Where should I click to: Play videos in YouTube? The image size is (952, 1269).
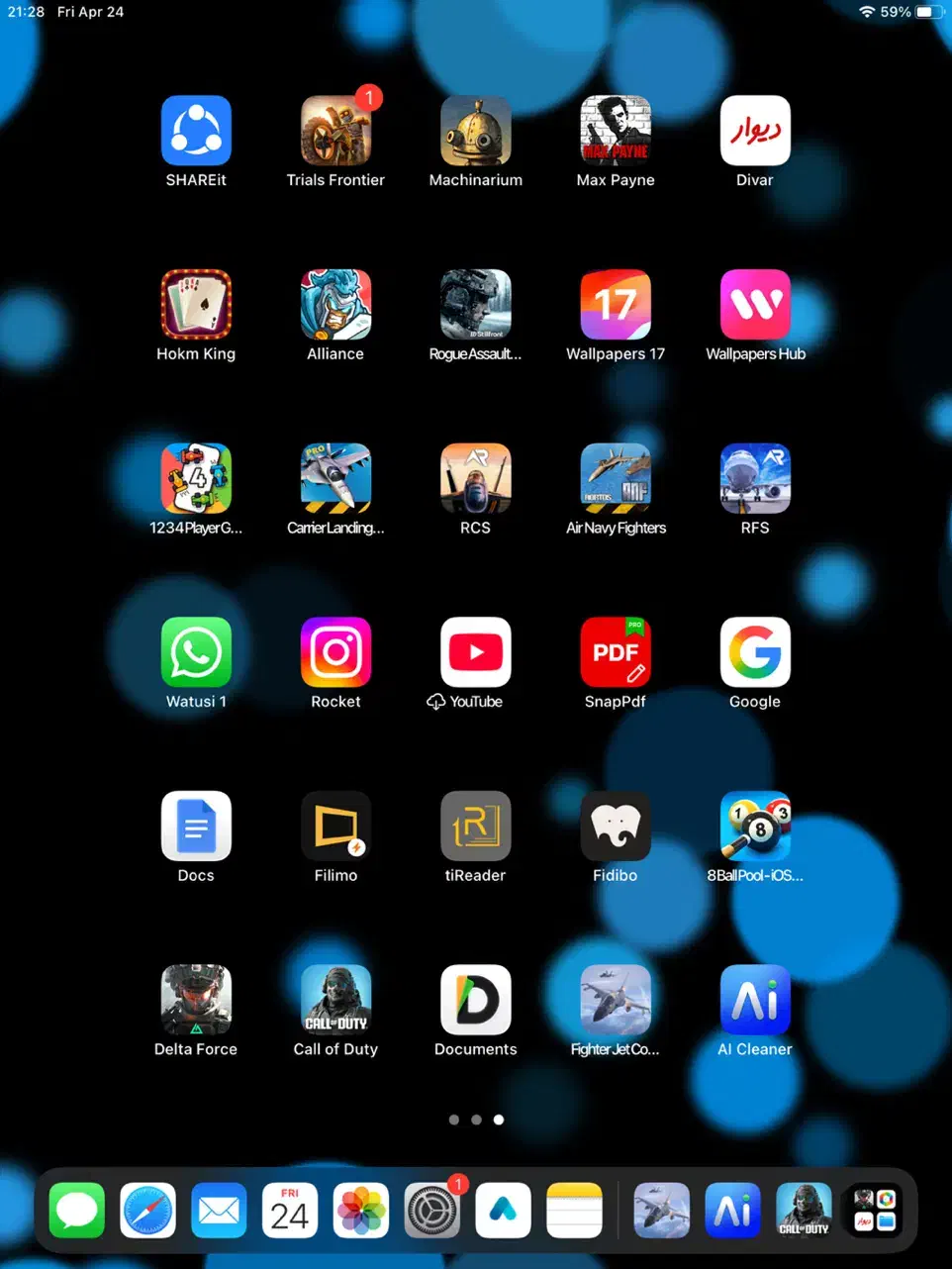point(475,651)
